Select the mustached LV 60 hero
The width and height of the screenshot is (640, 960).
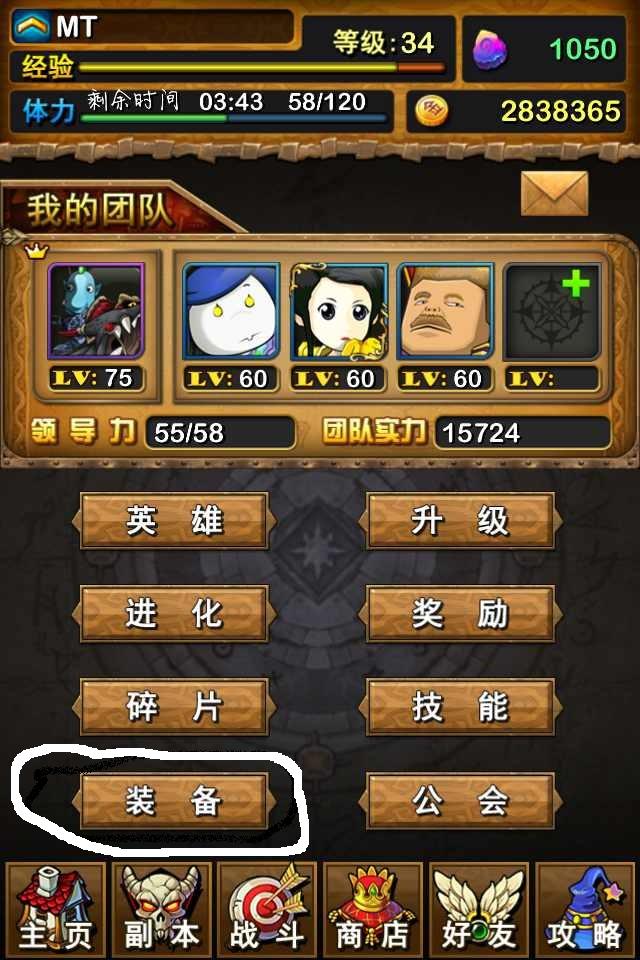pos(445,311)
